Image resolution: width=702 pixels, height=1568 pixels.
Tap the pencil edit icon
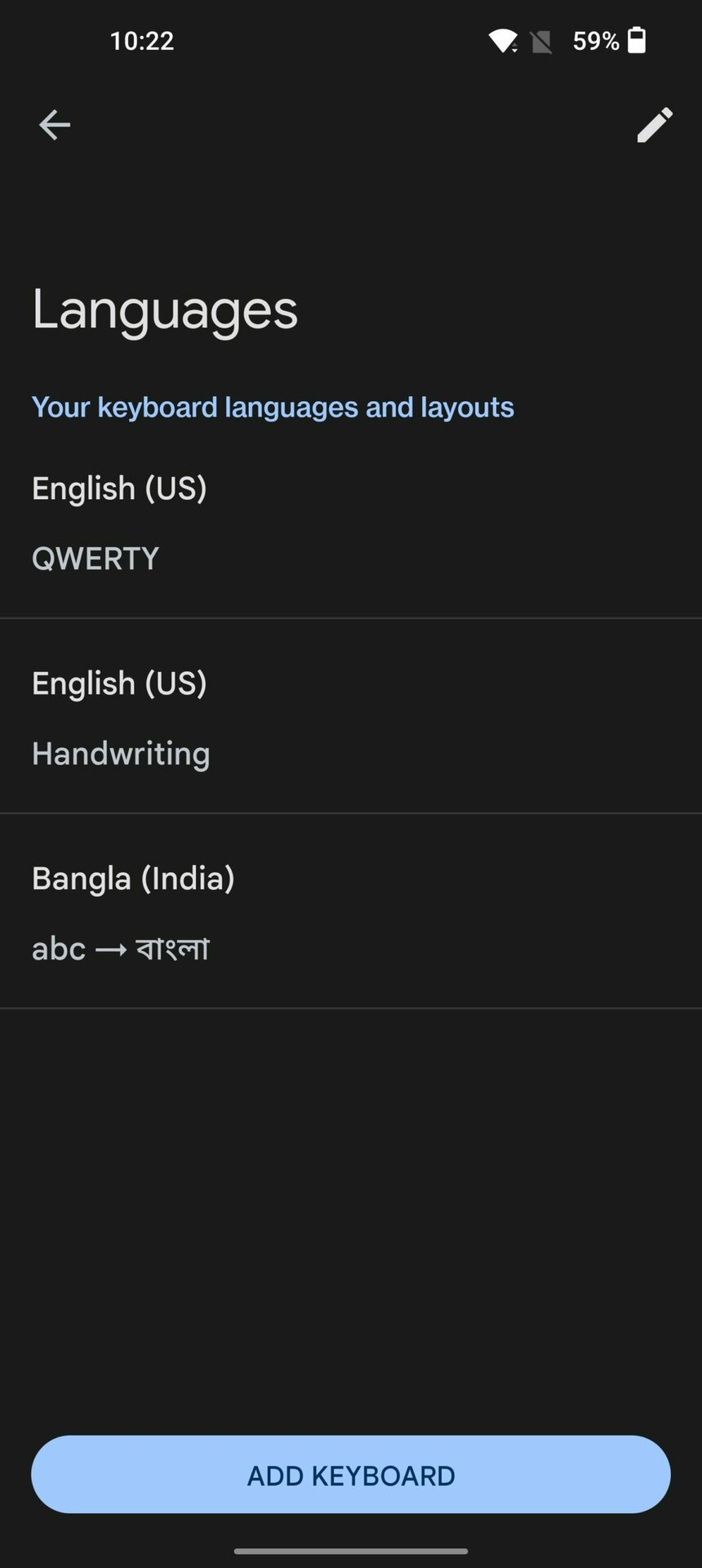655,125
